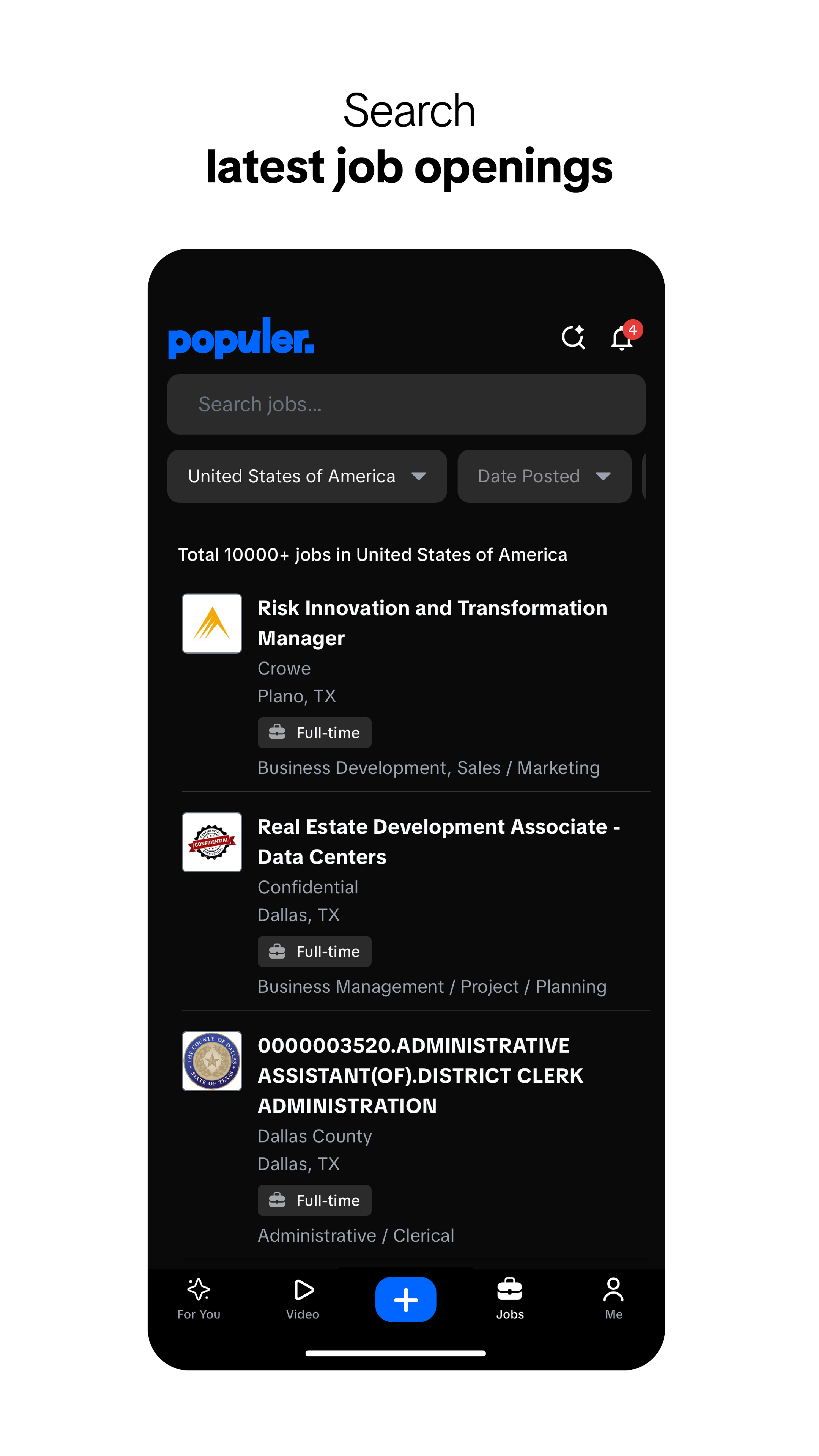
Task: Click the chevron on the country filter
Action: (419, 476)
